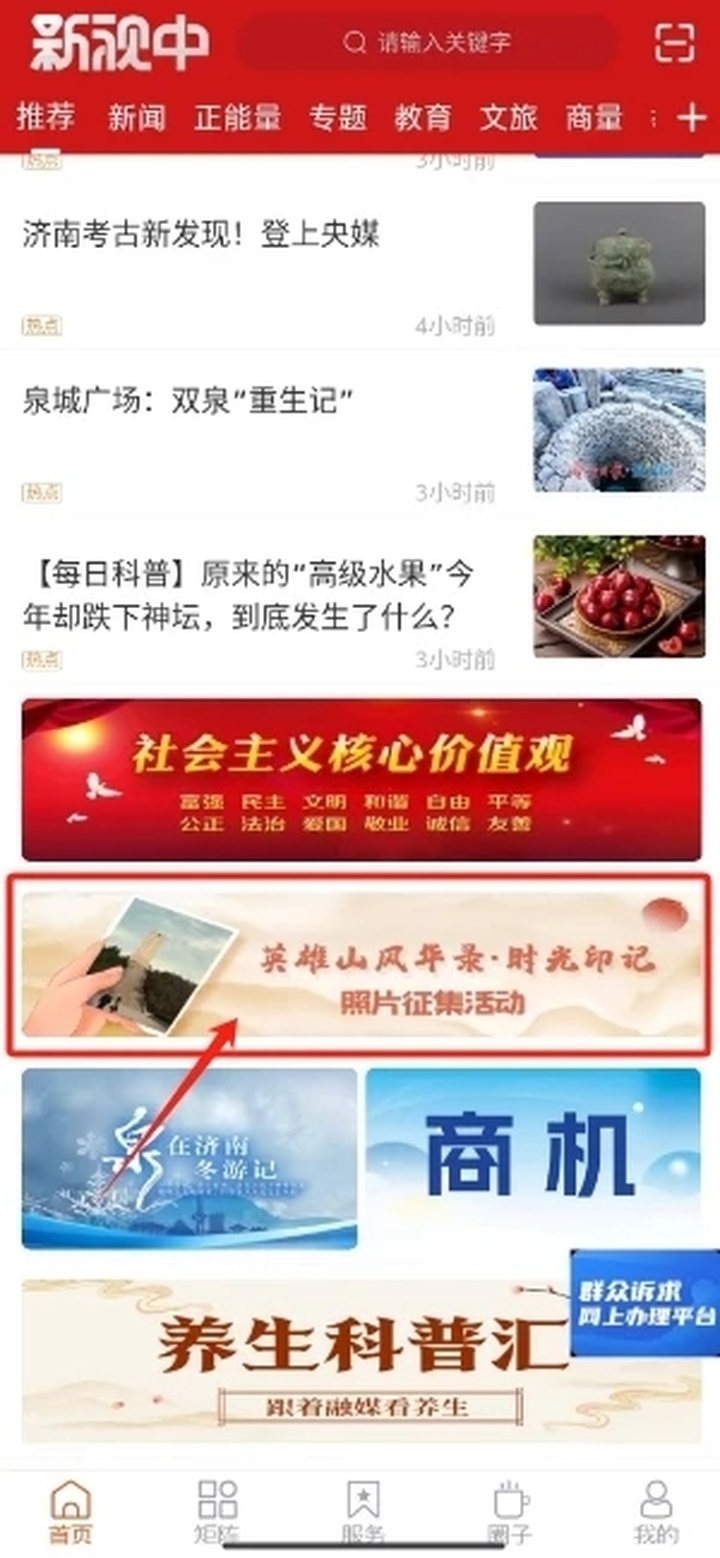Switch to the 新闻 tab
The image size is (720, 1558).
136,118
